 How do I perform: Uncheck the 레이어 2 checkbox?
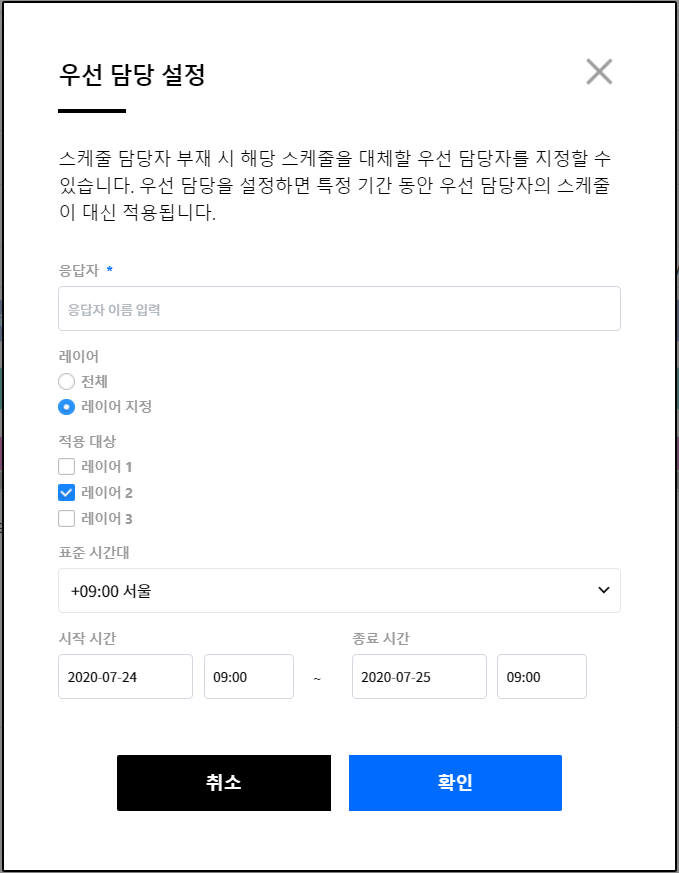click(67, 492)
